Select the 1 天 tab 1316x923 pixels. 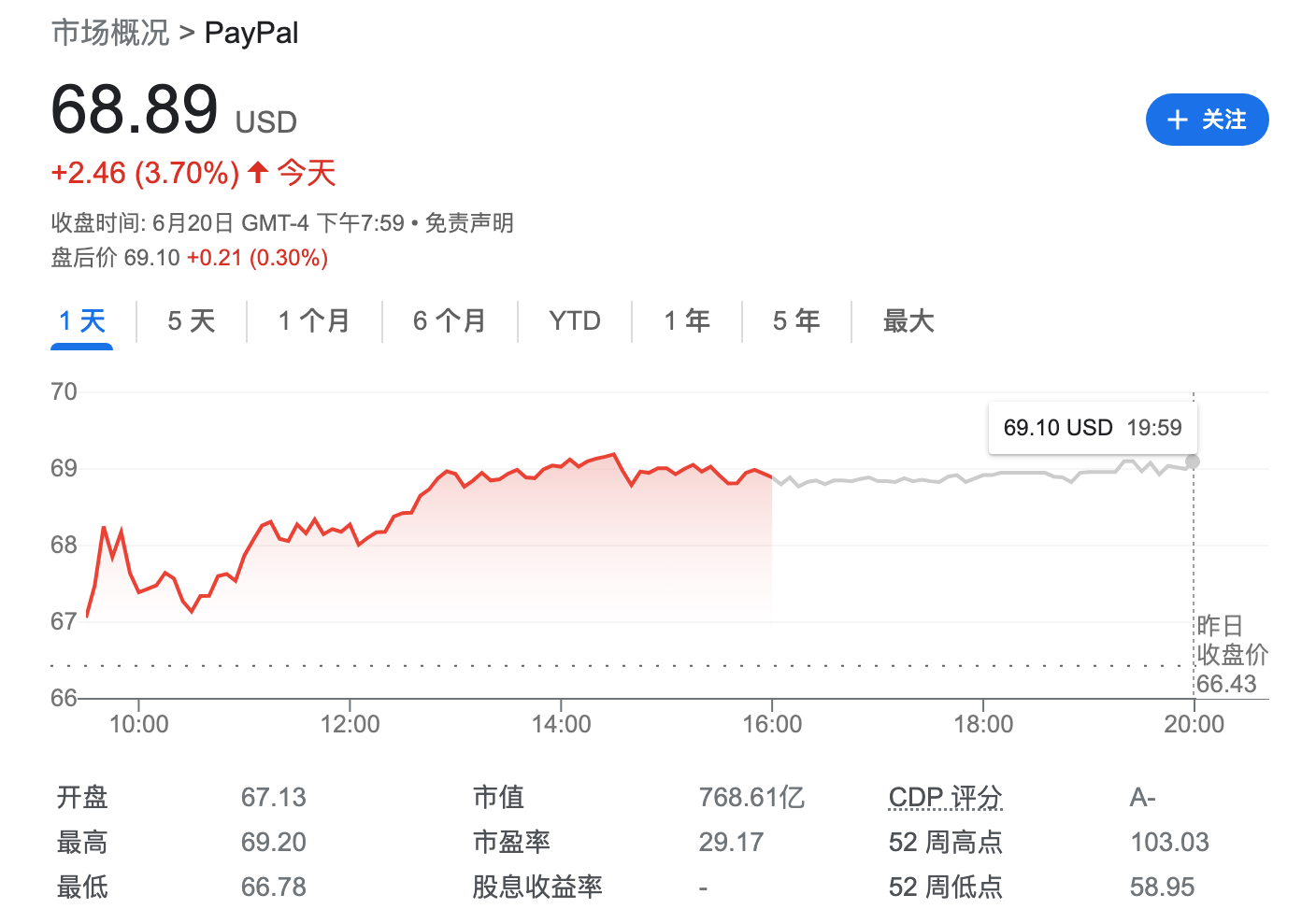point(82,321)
